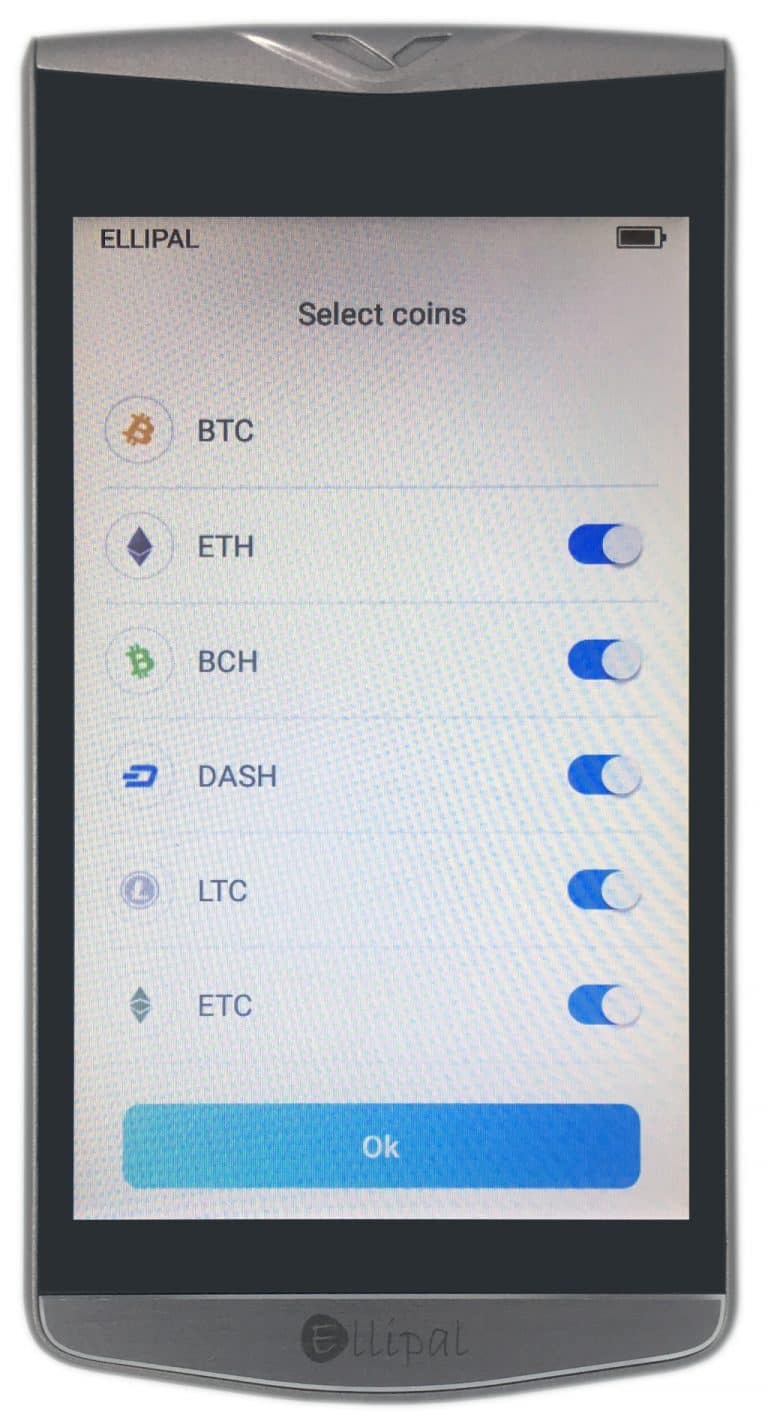The height and width of the screenshot is (1421, 768).
Task: Select the ETH row label
Action: 225,546
